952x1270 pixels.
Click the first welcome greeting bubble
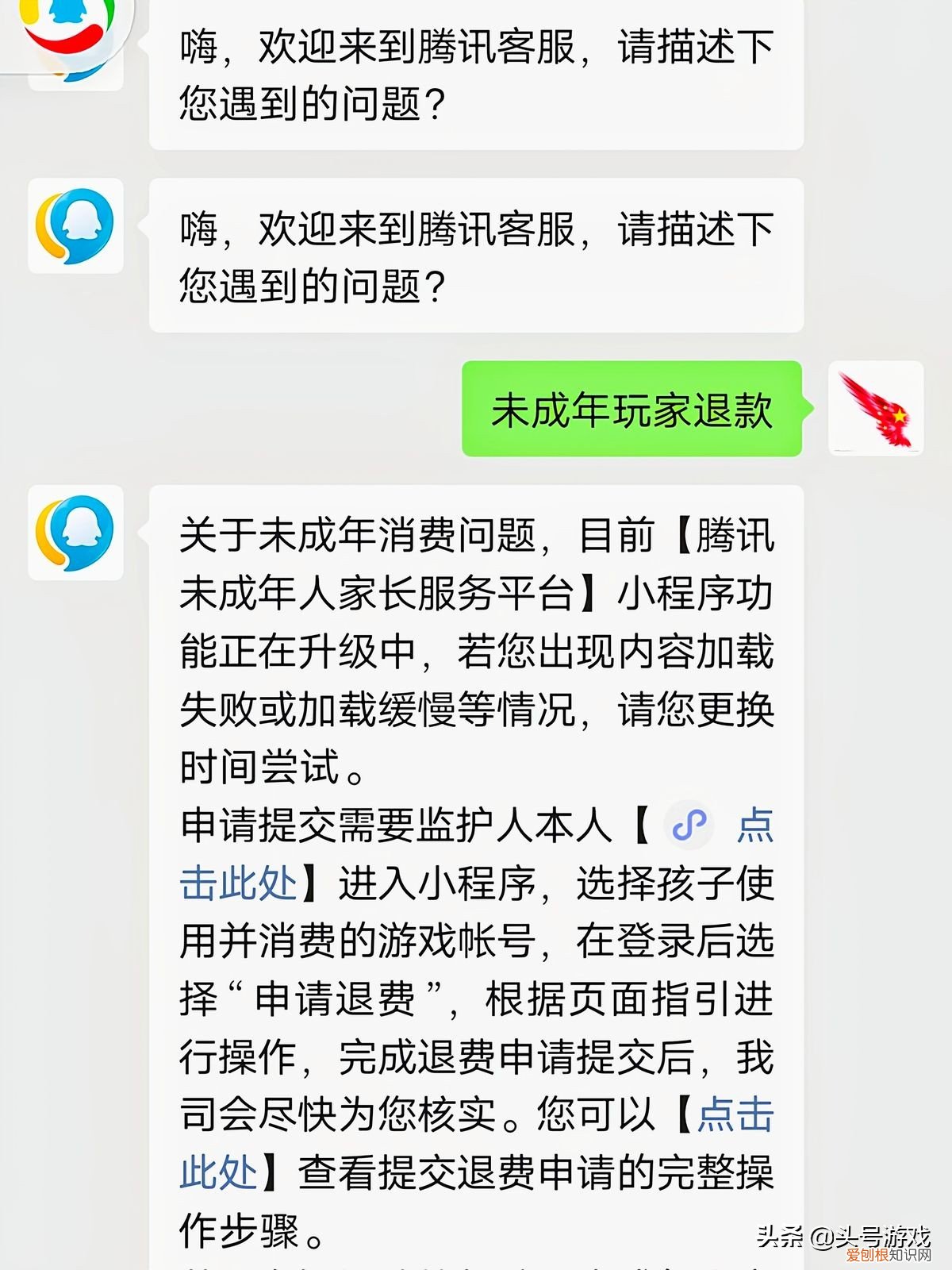(472, 71)
